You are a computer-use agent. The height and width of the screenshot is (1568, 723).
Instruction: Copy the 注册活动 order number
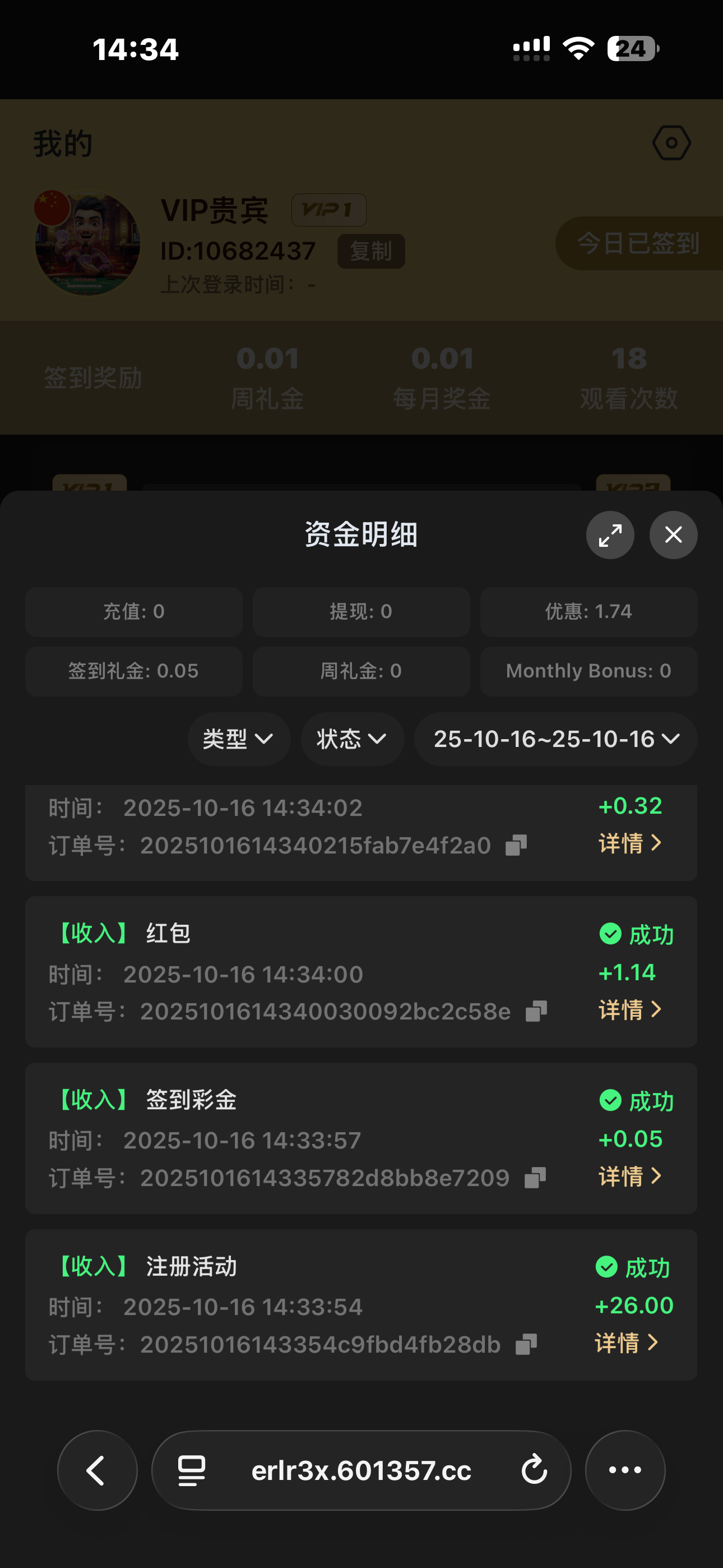(526, 1344)
